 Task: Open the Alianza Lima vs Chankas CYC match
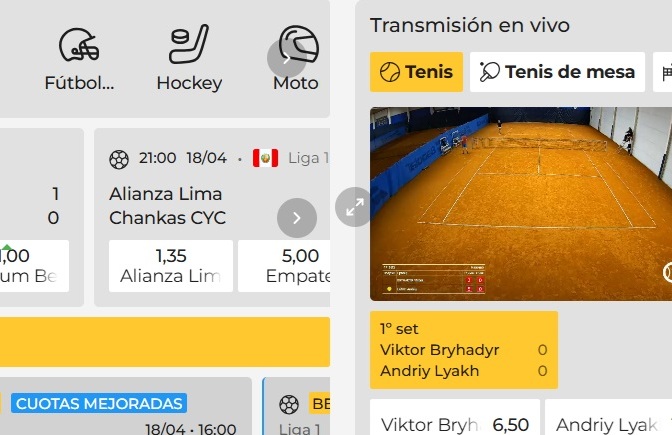pos(166,206)
